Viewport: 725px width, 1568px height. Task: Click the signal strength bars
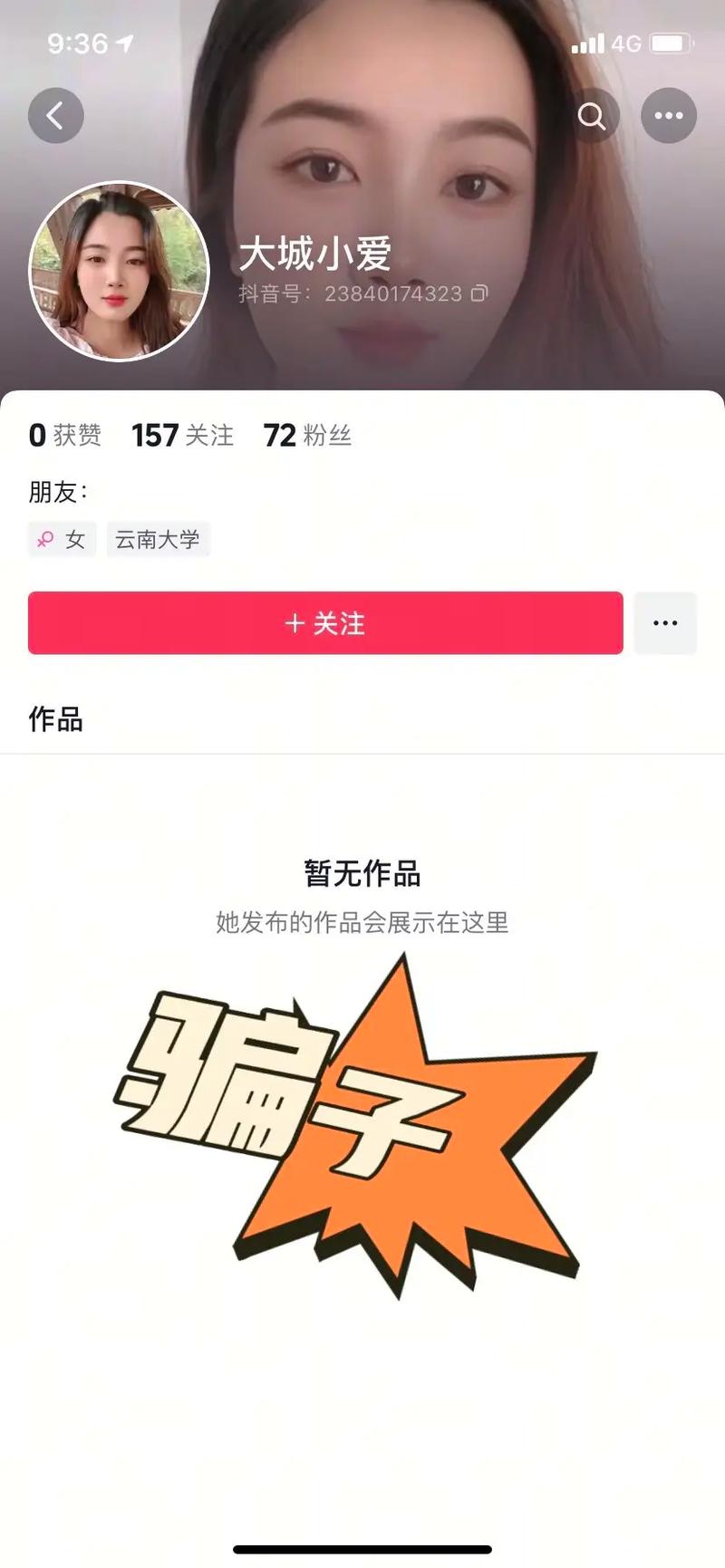pos(589,43)
